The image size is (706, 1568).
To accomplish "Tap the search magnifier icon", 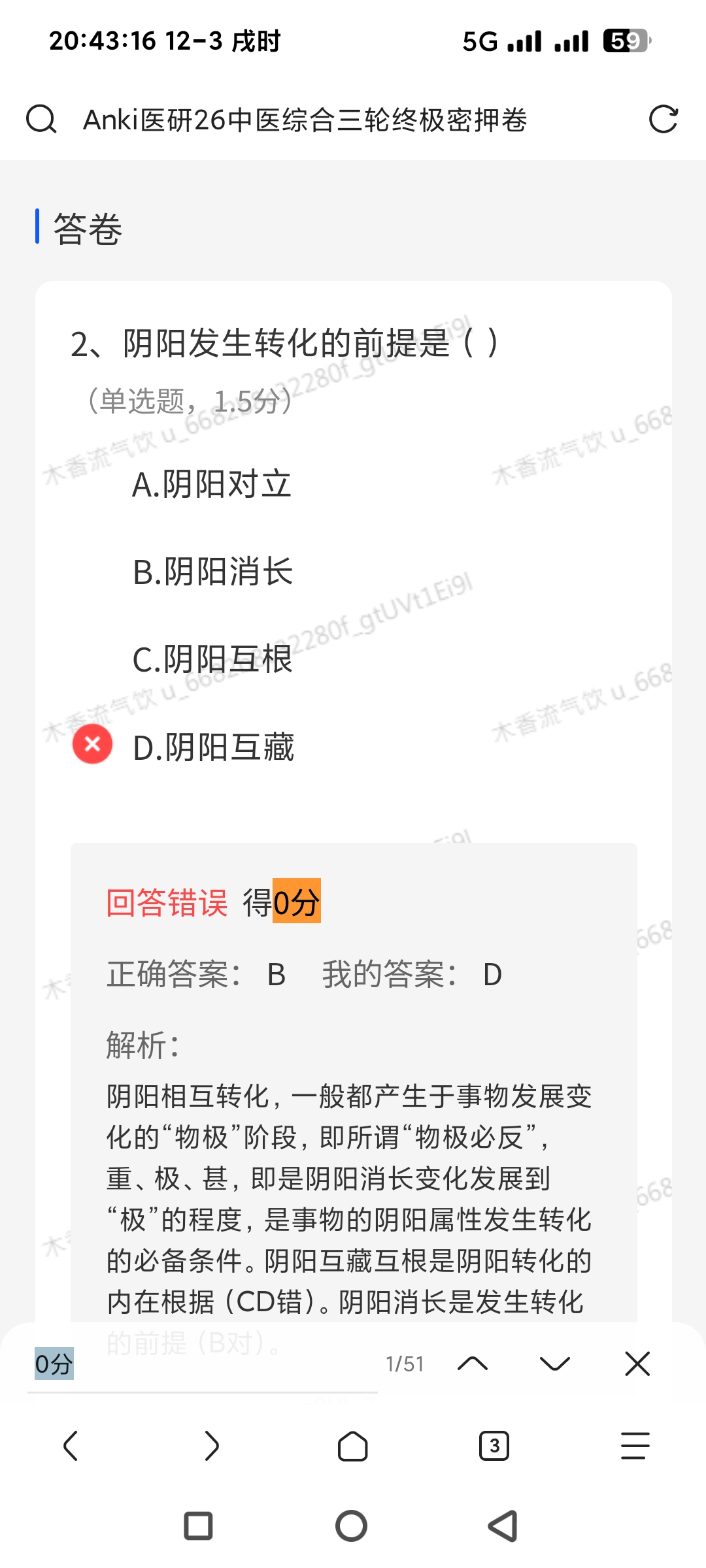I will click(x=41, y=120).
